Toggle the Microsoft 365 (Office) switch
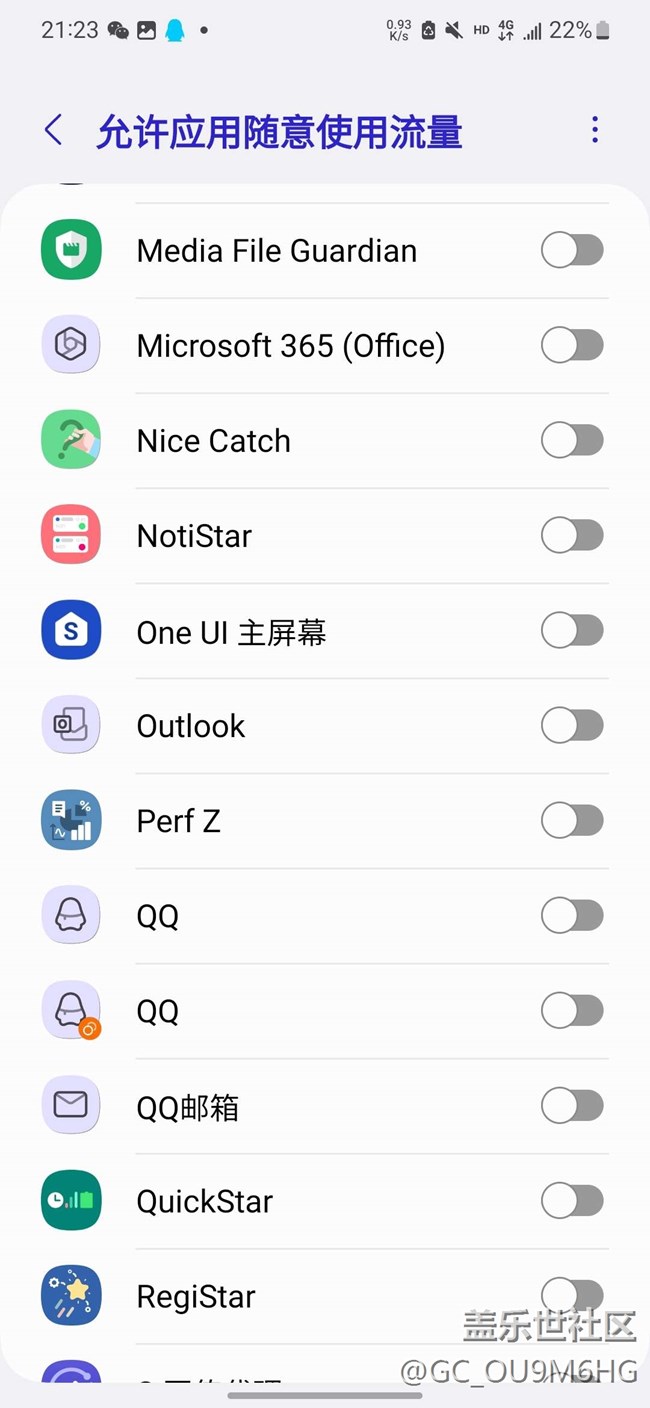The width and height of the screenshot is (650, 1408). [572, 346]
